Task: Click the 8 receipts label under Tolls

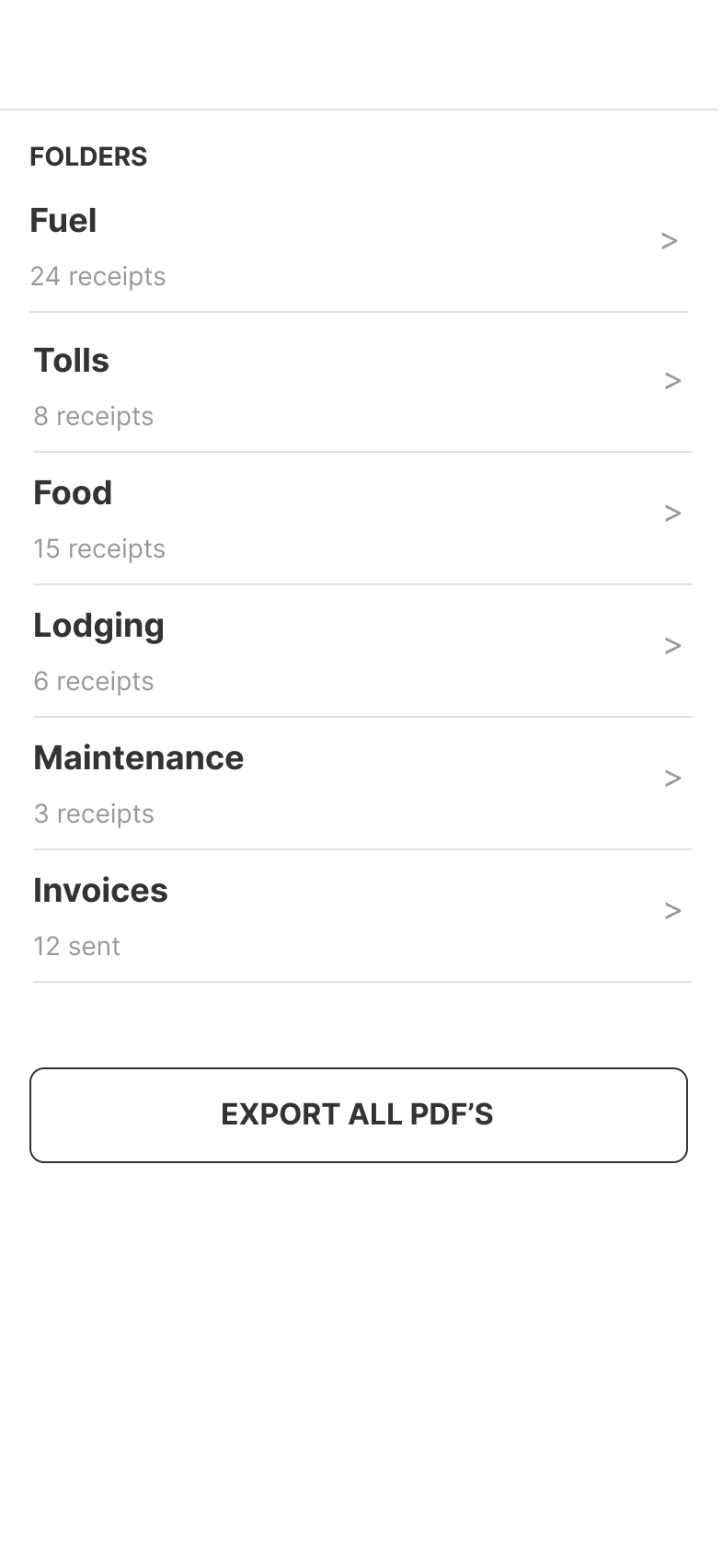Action: point(93,416)
